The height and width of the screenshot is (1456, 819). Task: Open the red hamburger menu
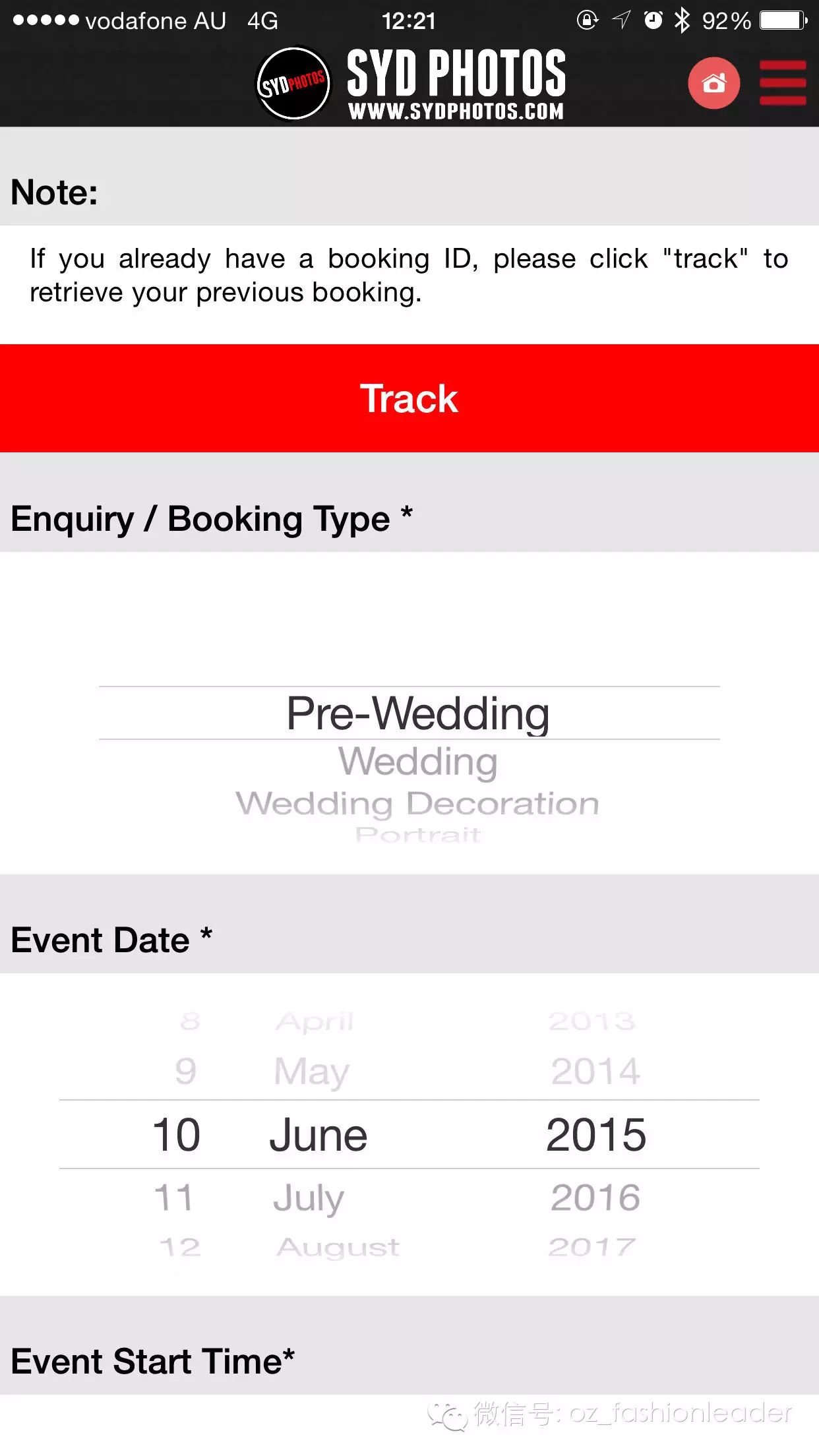[x=783, y=83]
